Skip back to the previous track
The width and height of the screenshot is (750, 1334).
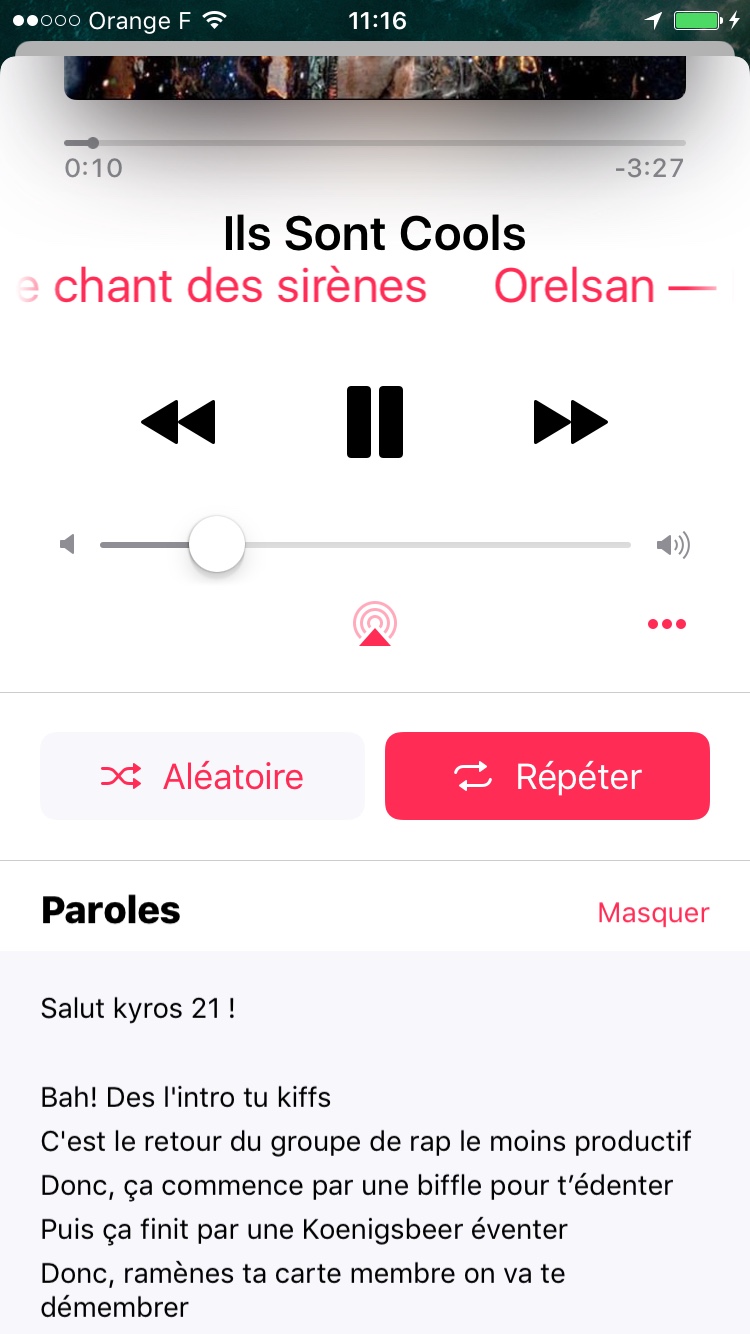coord(178,422)
